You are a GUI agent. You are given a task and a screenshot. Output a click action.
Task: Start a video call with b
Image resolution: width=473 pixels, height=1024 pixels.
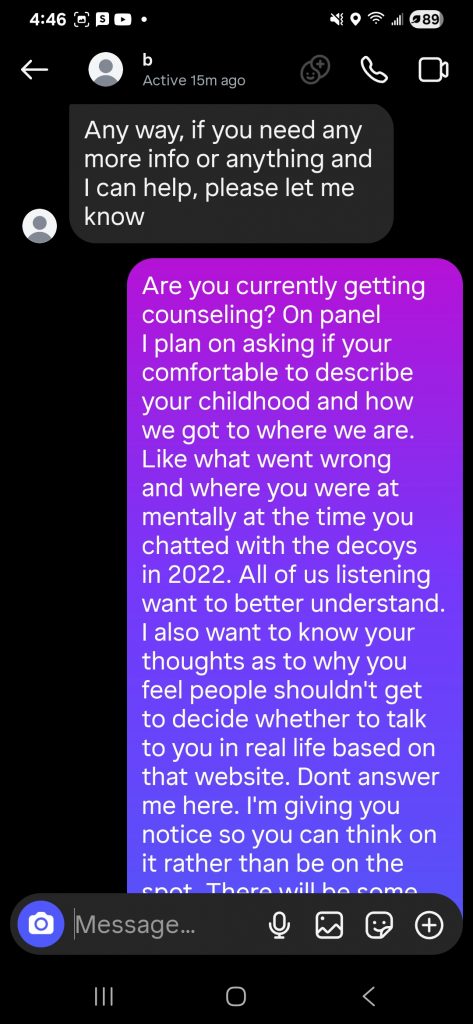coord(433,70)
